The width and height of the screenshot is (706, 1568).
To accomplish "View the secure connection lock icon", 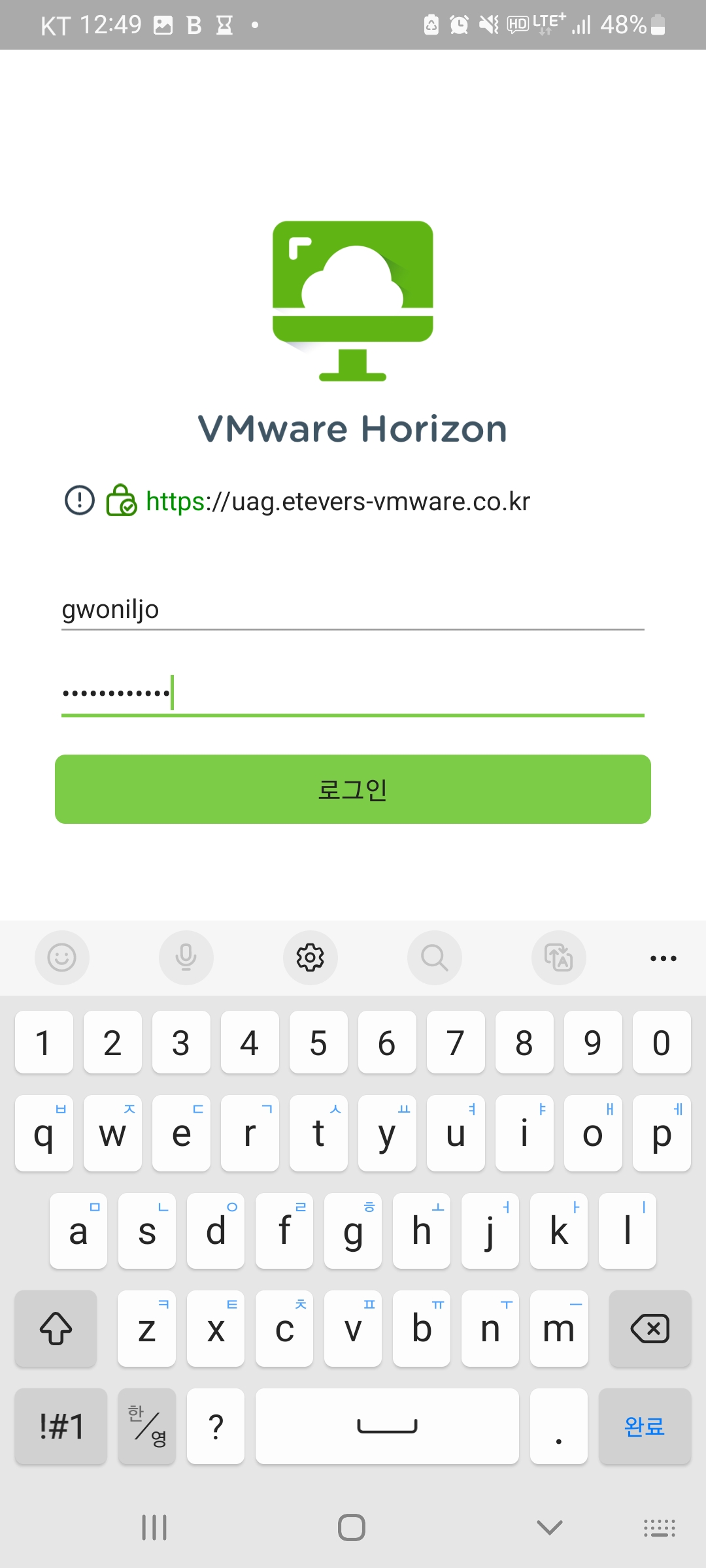I will coord(122,500).
